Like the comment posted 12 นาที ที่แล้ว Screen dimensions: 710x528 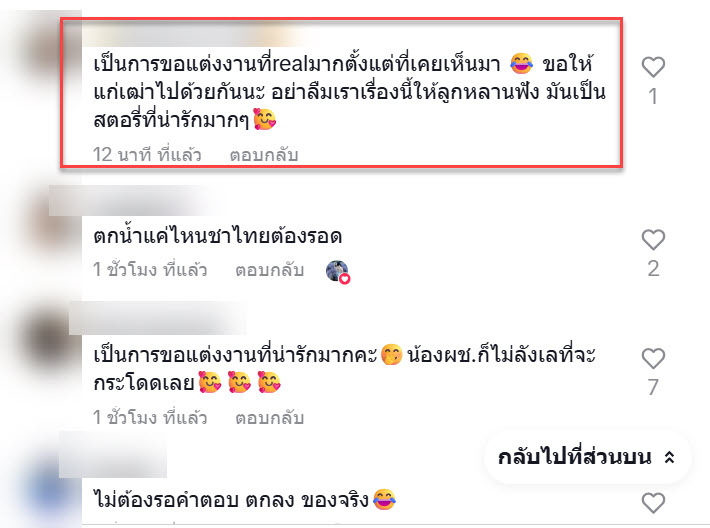tap(652, 68)
